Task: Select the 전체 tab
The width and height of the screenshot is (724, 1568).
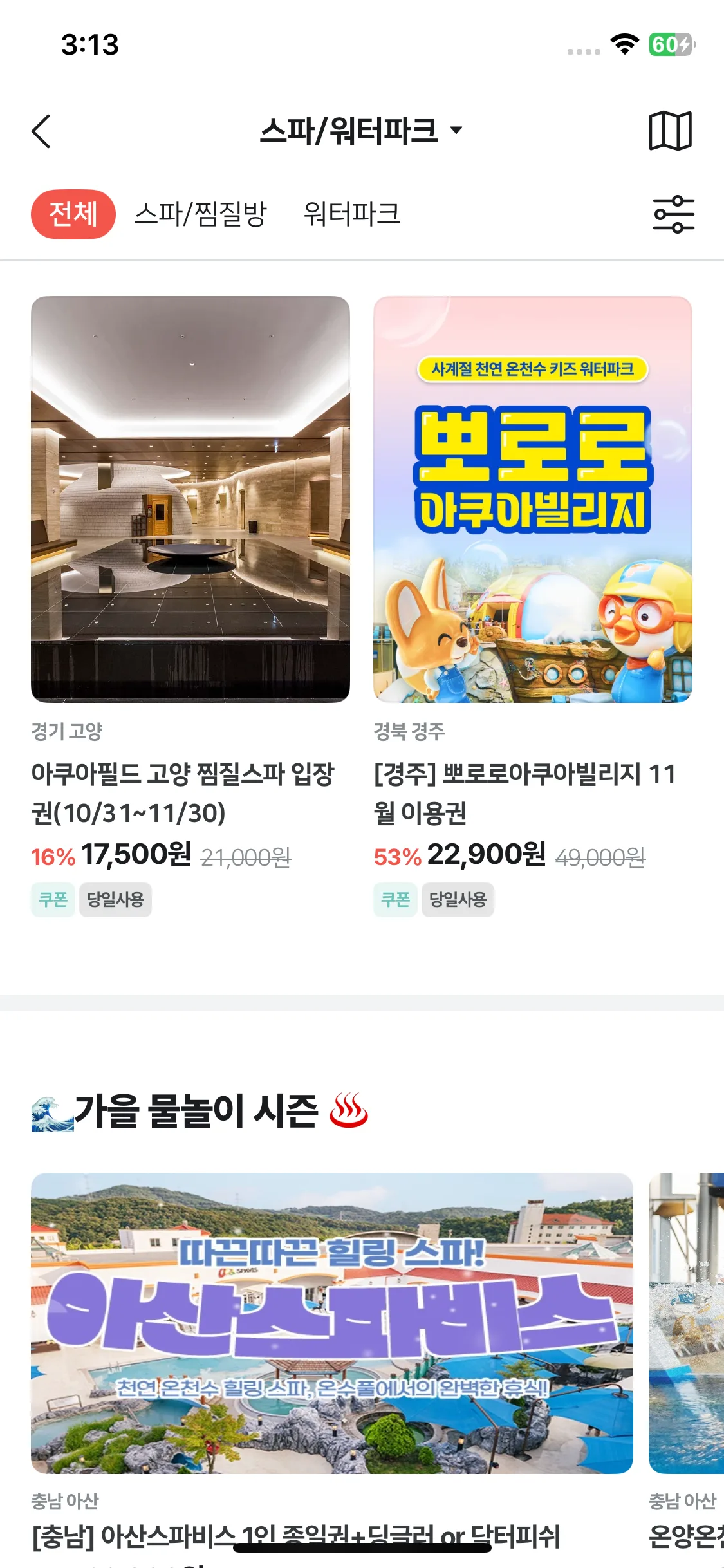Action: [x=73, y=214]
